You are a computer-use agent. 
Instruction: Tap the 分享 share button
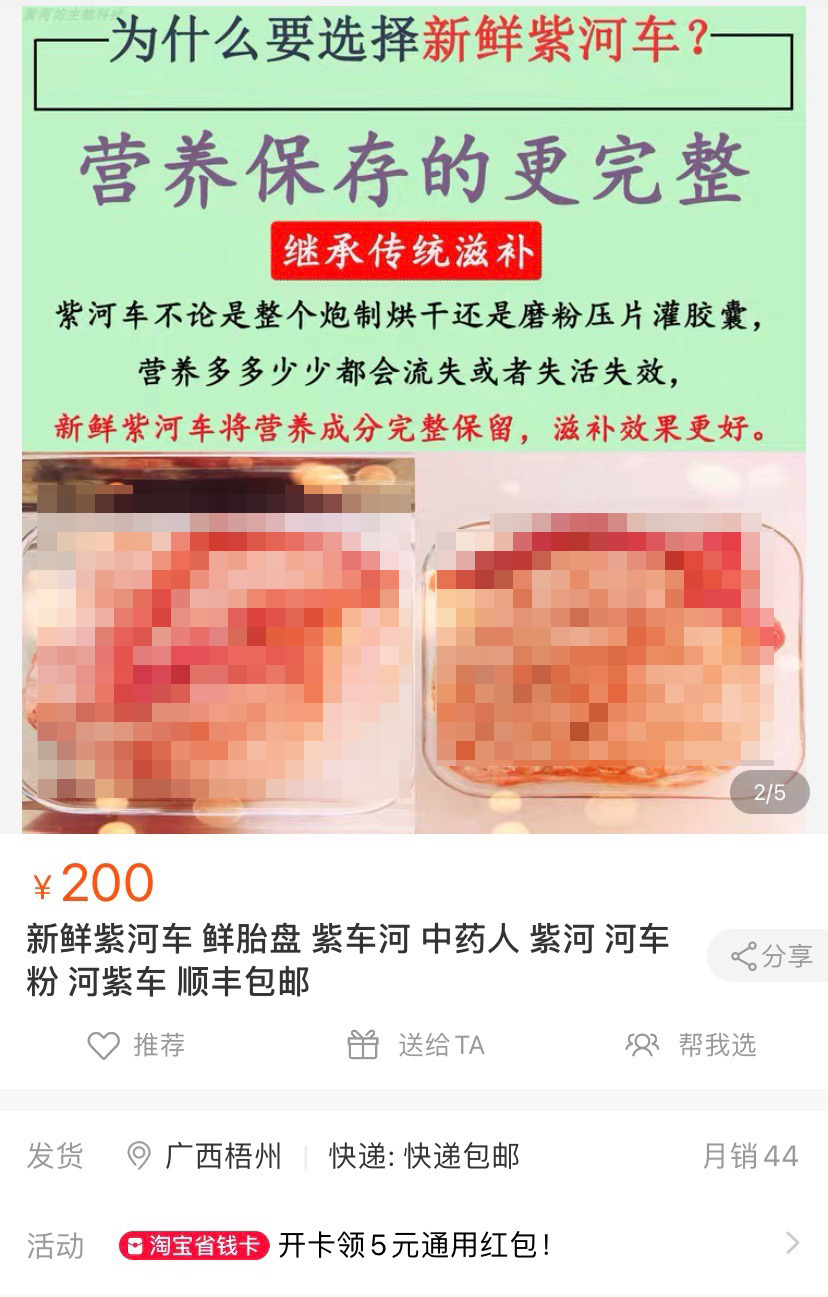(771, 956)
